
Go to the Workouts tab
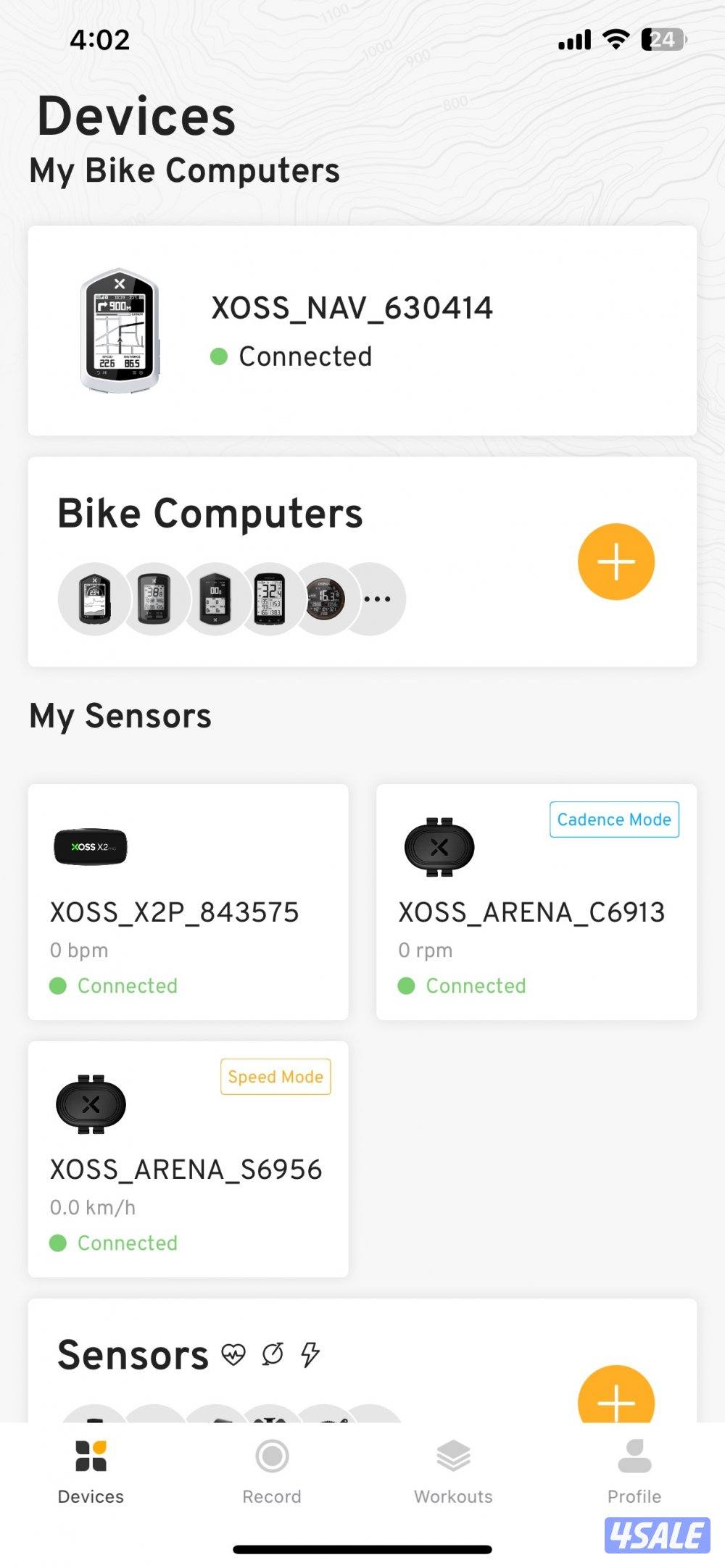pyautogui.click(x=453, y=1471)
